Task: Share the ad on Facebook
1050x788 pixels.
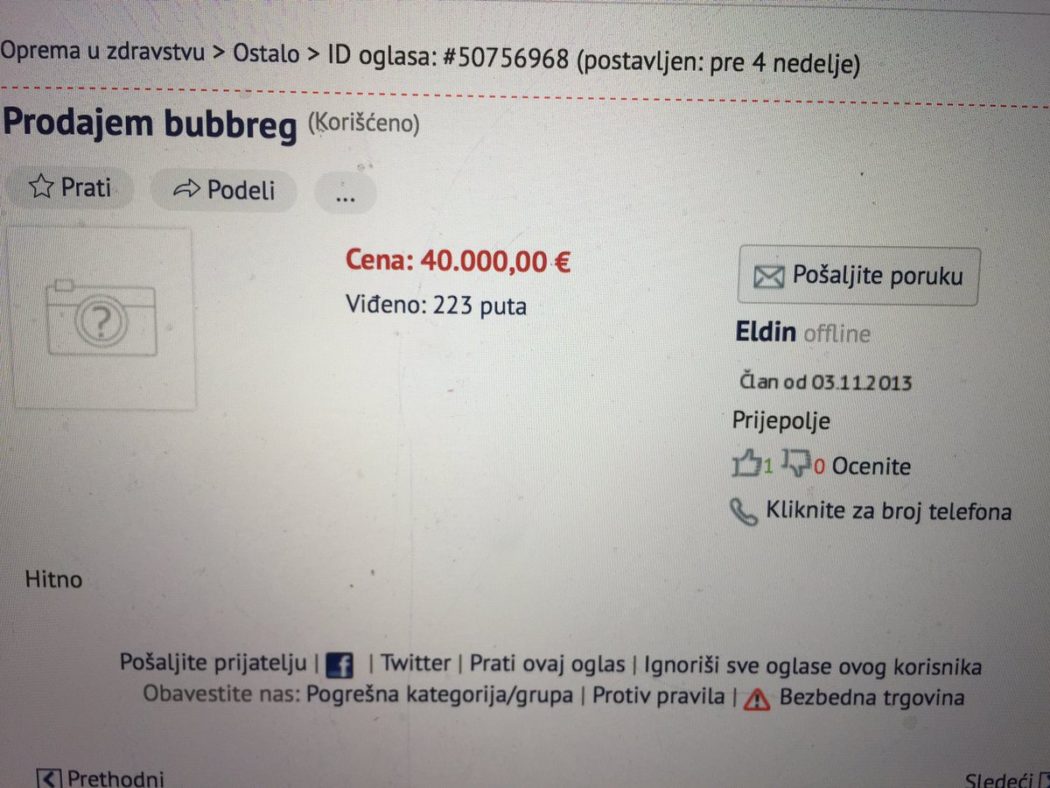Action: click(x=341, y=664)
